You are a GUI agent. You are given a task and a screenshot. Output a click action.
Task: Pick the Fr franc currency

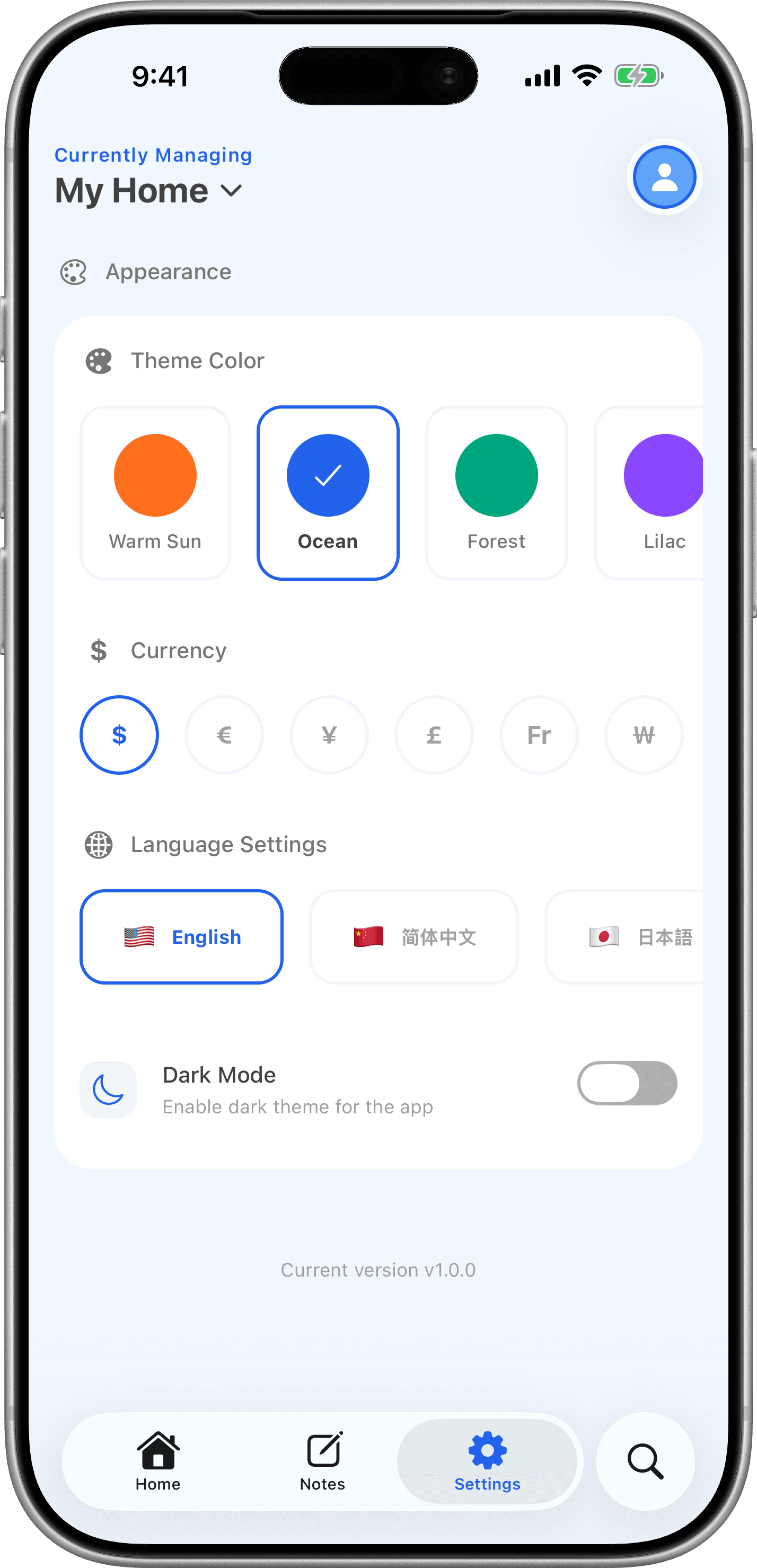tap(539, 734)
